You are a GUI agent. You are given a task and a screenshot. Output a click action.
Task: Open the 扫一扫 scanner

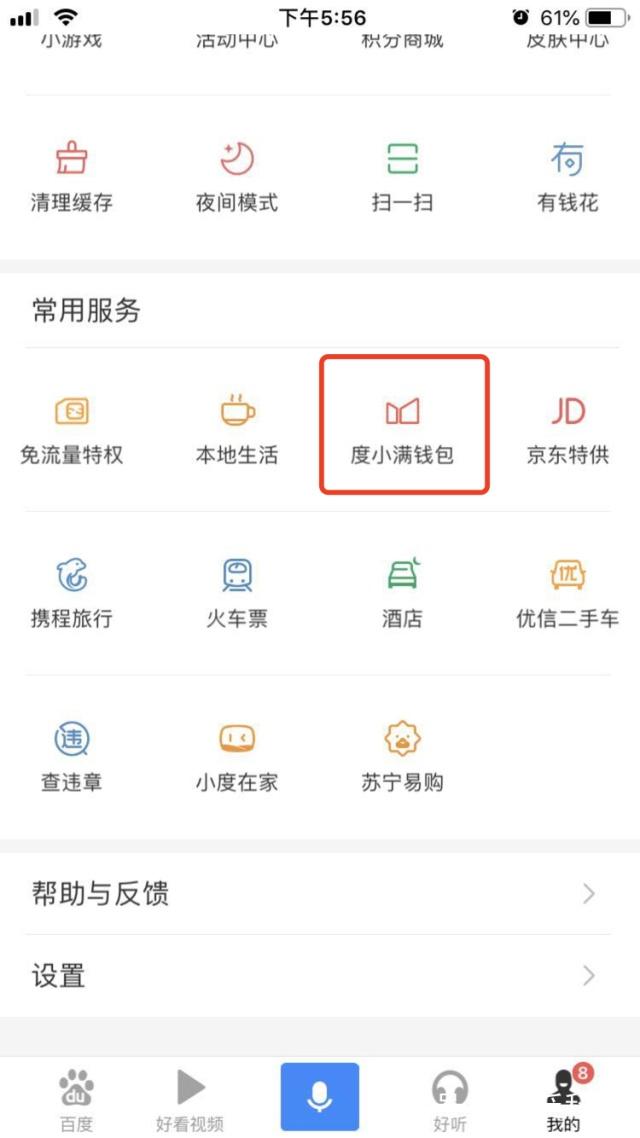402,177
